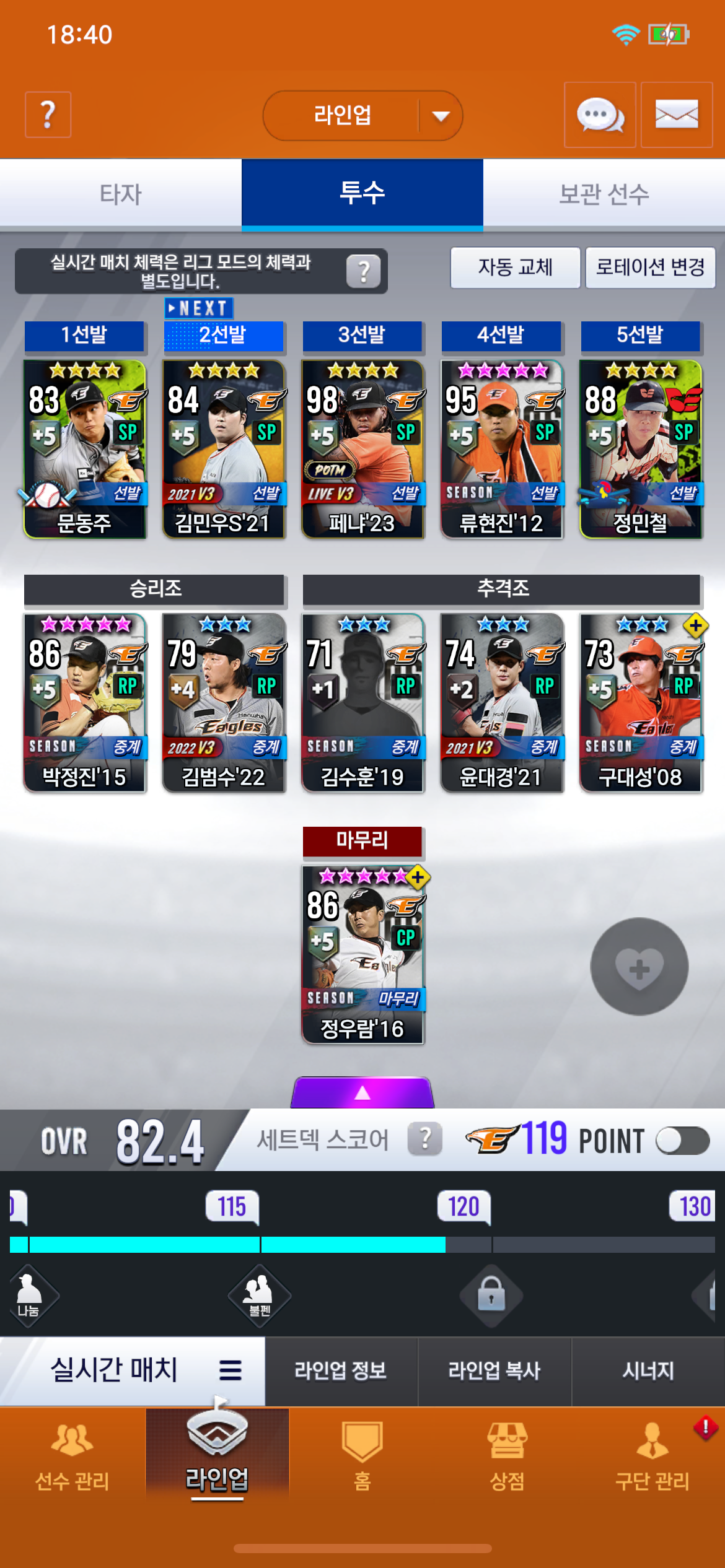Expand the purple arrow panel
Image resolution: width=725 pixels, height=1568 pixels.
[x=362, y=1093]
